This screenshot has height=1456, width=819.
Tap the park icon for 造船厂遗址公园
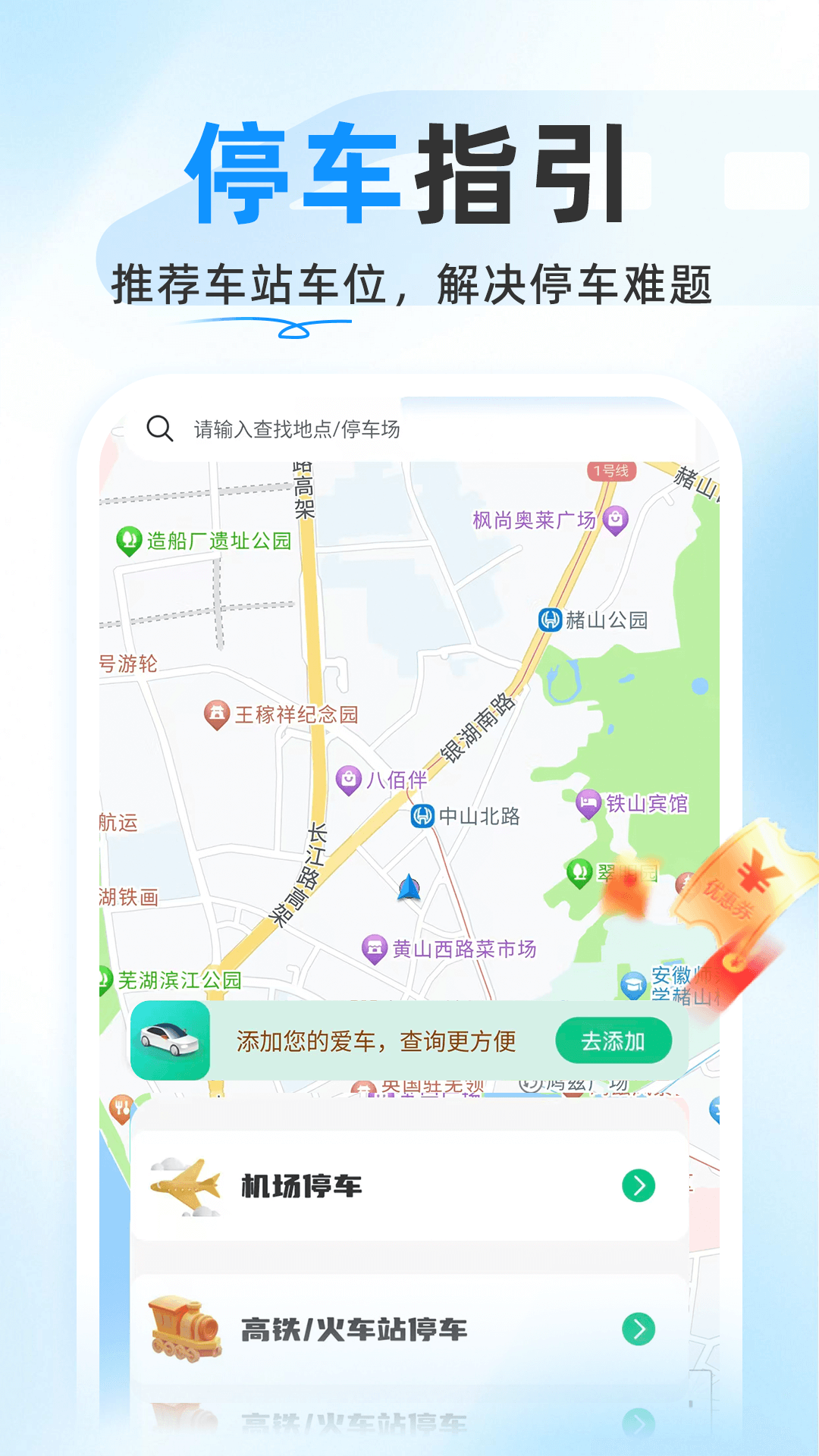click(x=127, y=540)
